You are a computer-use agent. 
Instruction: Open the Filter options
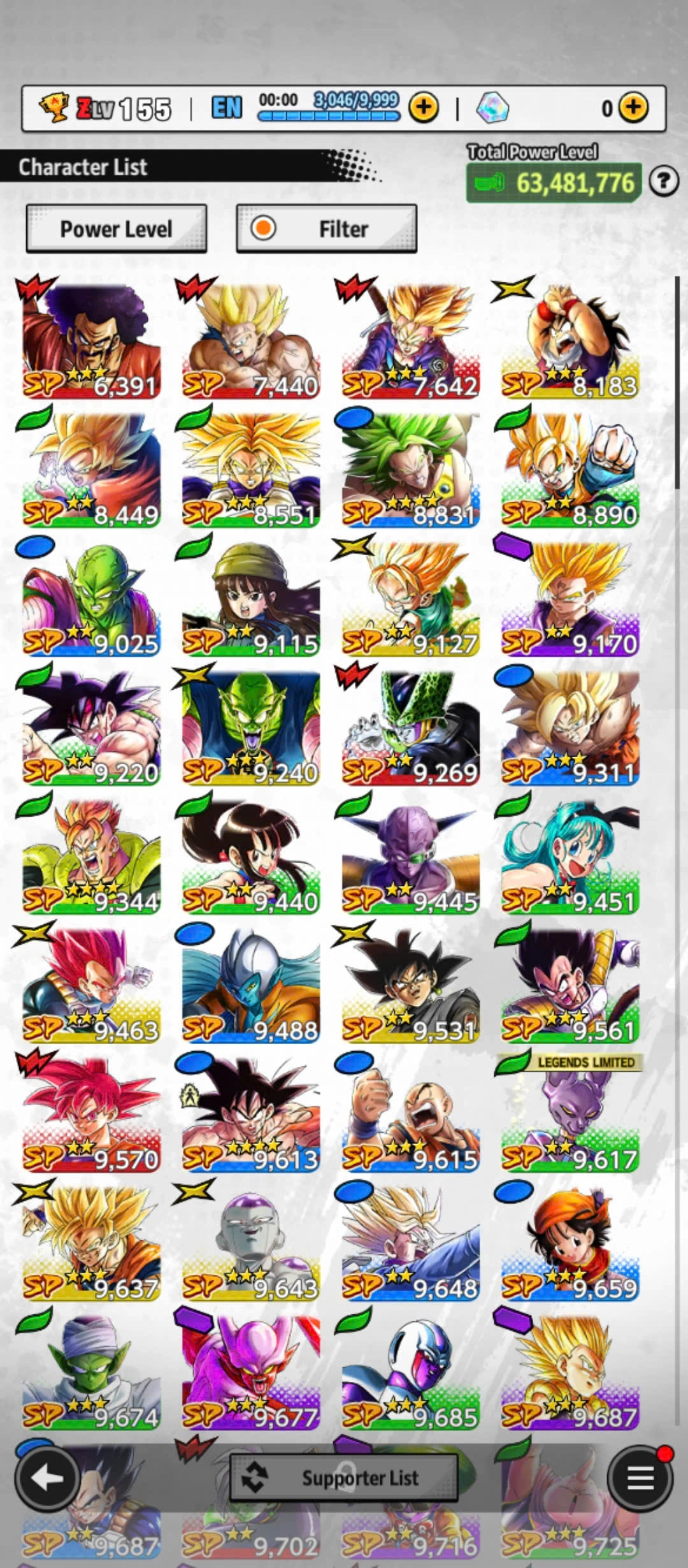pyautogui.click(x=326, y=229)
